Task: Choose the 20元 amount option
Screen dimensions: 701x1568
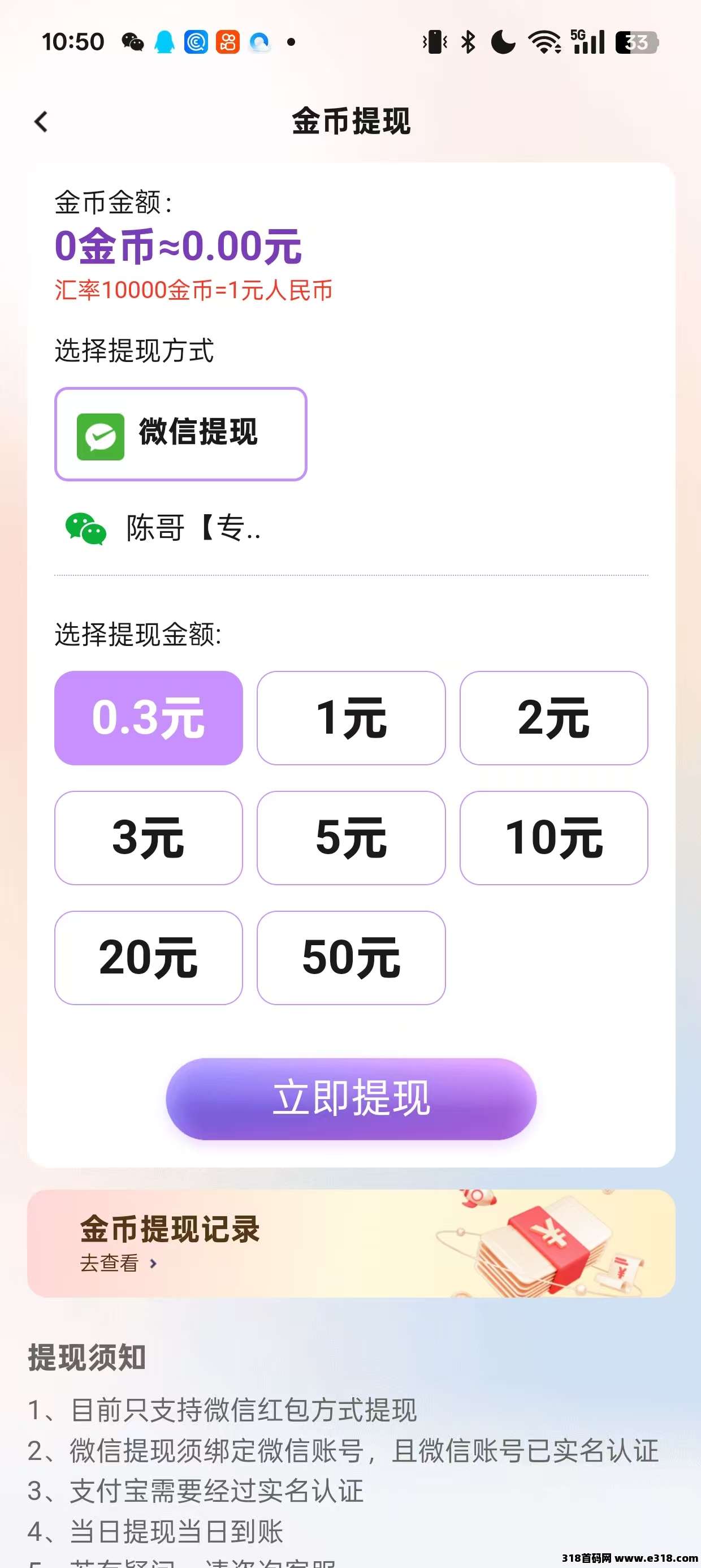Action: click(x=149, y=958)
